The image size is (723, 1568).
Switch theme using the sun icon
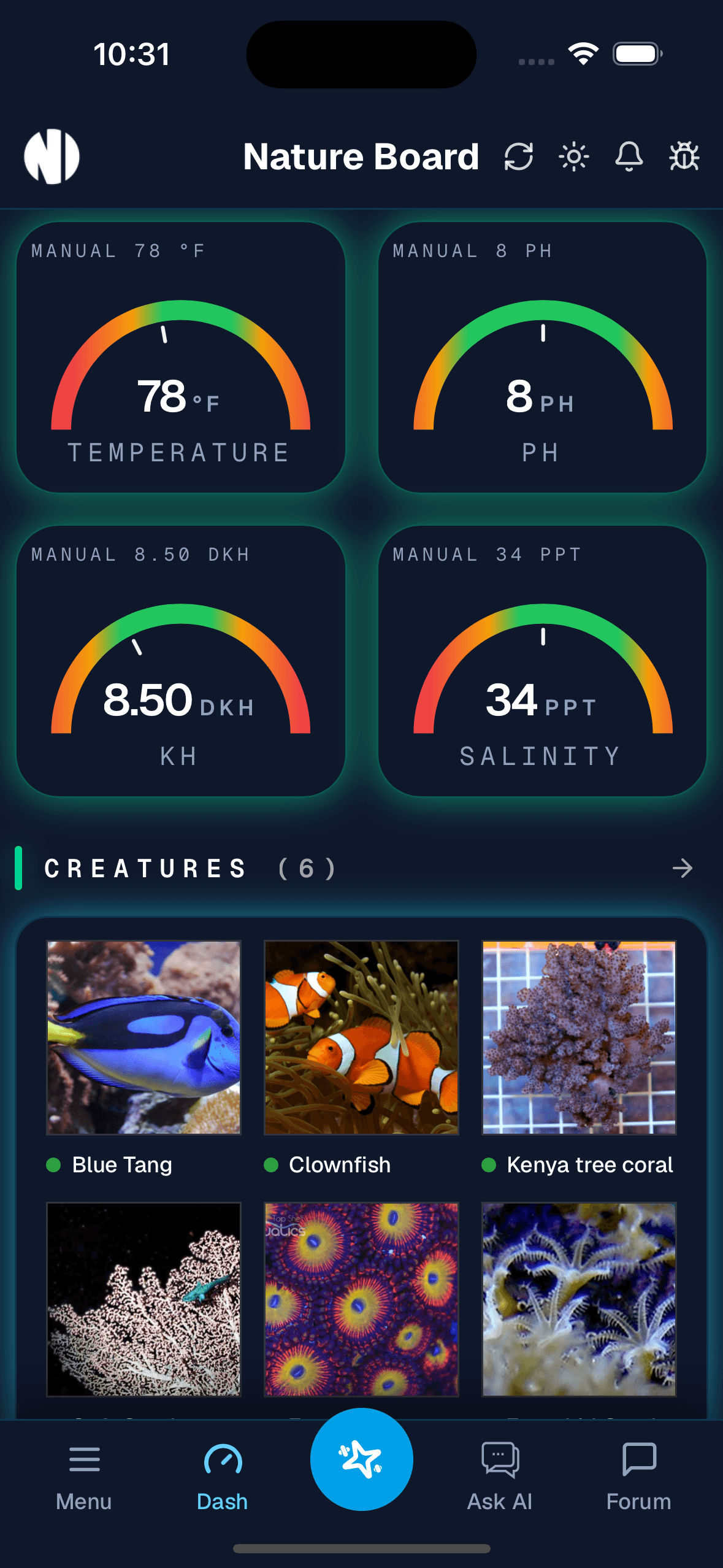[x=574, y=156]
